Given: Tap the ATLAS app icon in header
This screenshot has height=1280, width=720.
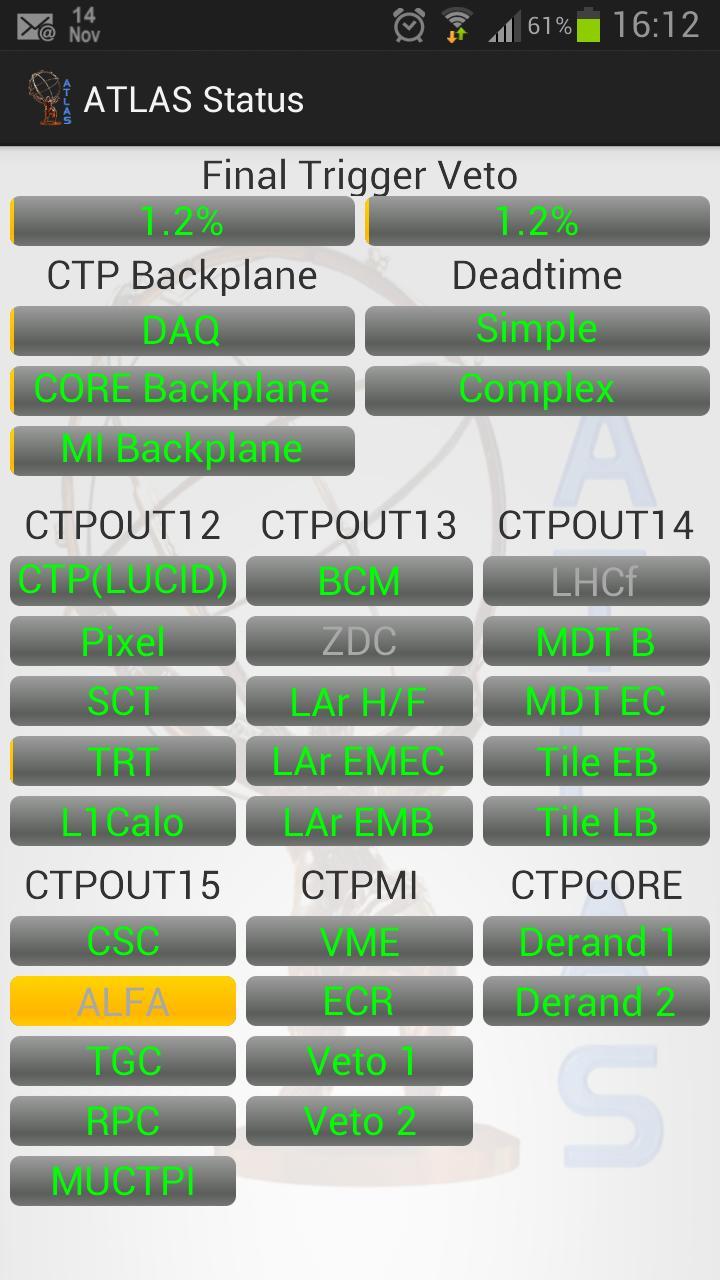Looking at the screenshot, I should point(50,99).
